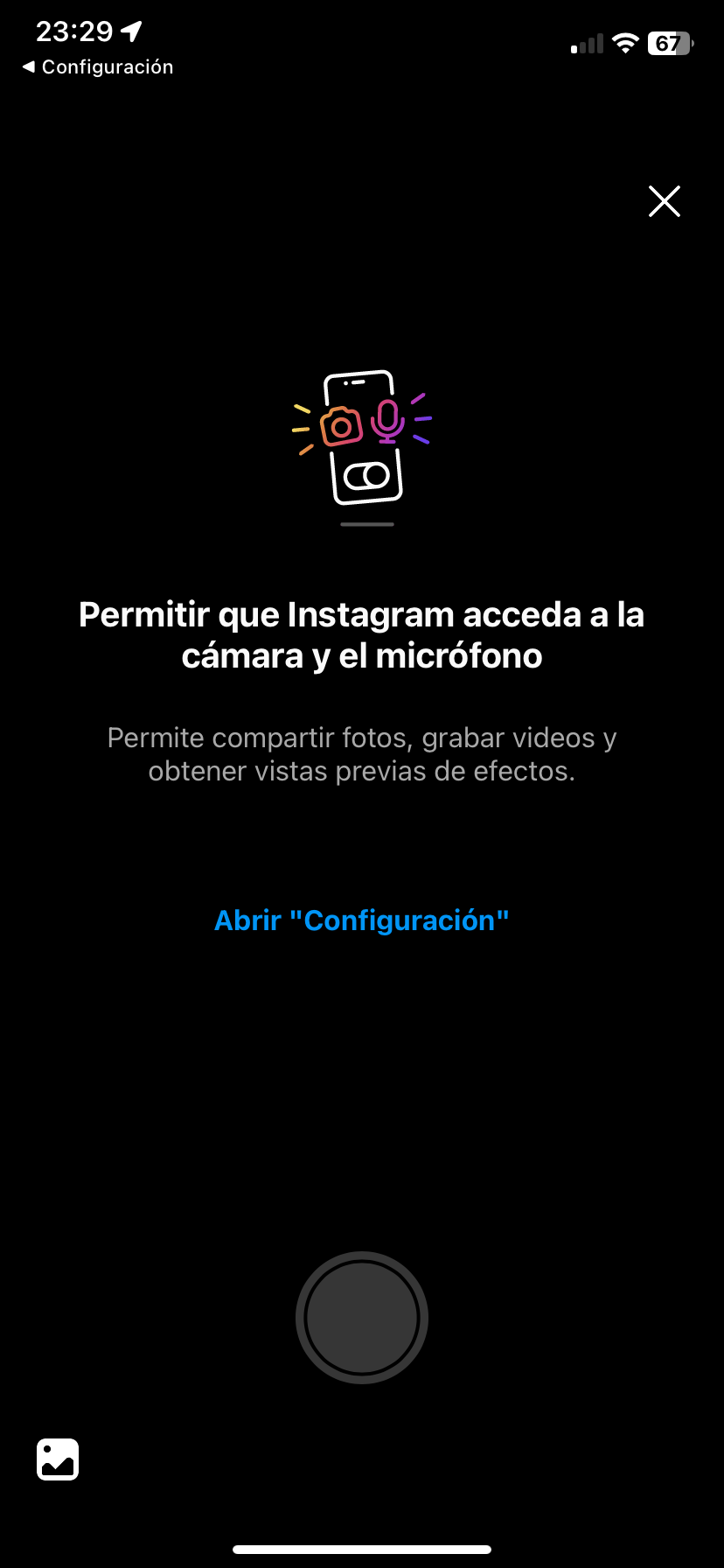The width and height of the screenshot is (724, 1568).
Task: Open the photo gallery icon
Action: pyautogui.click(x=58, y=1459)
